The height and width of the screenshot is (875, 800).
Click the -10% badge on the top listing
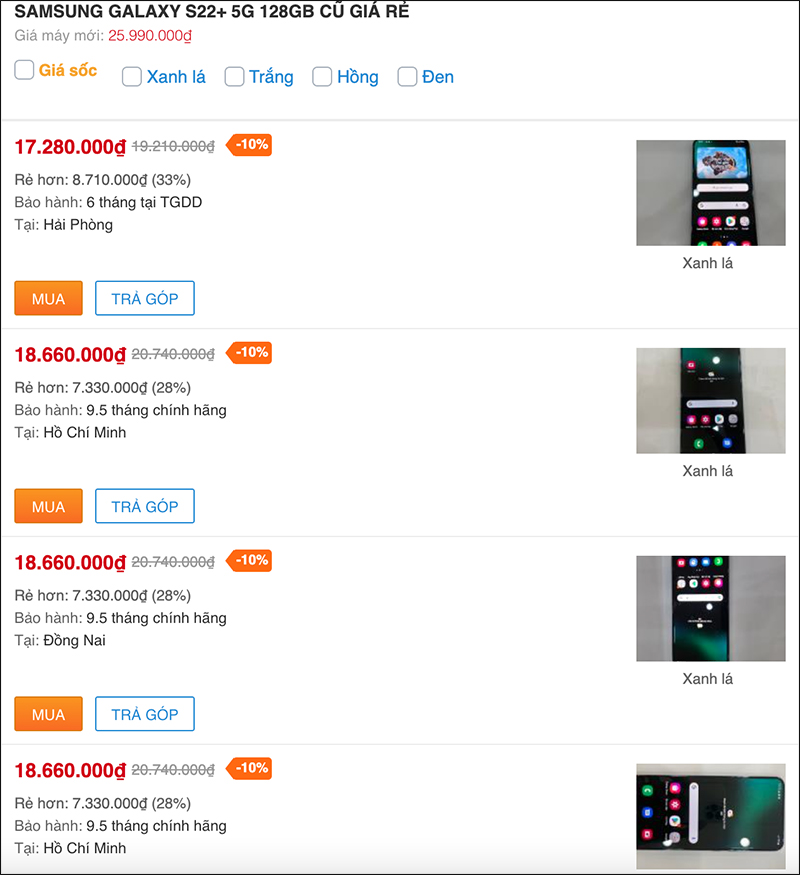(249, 144)
